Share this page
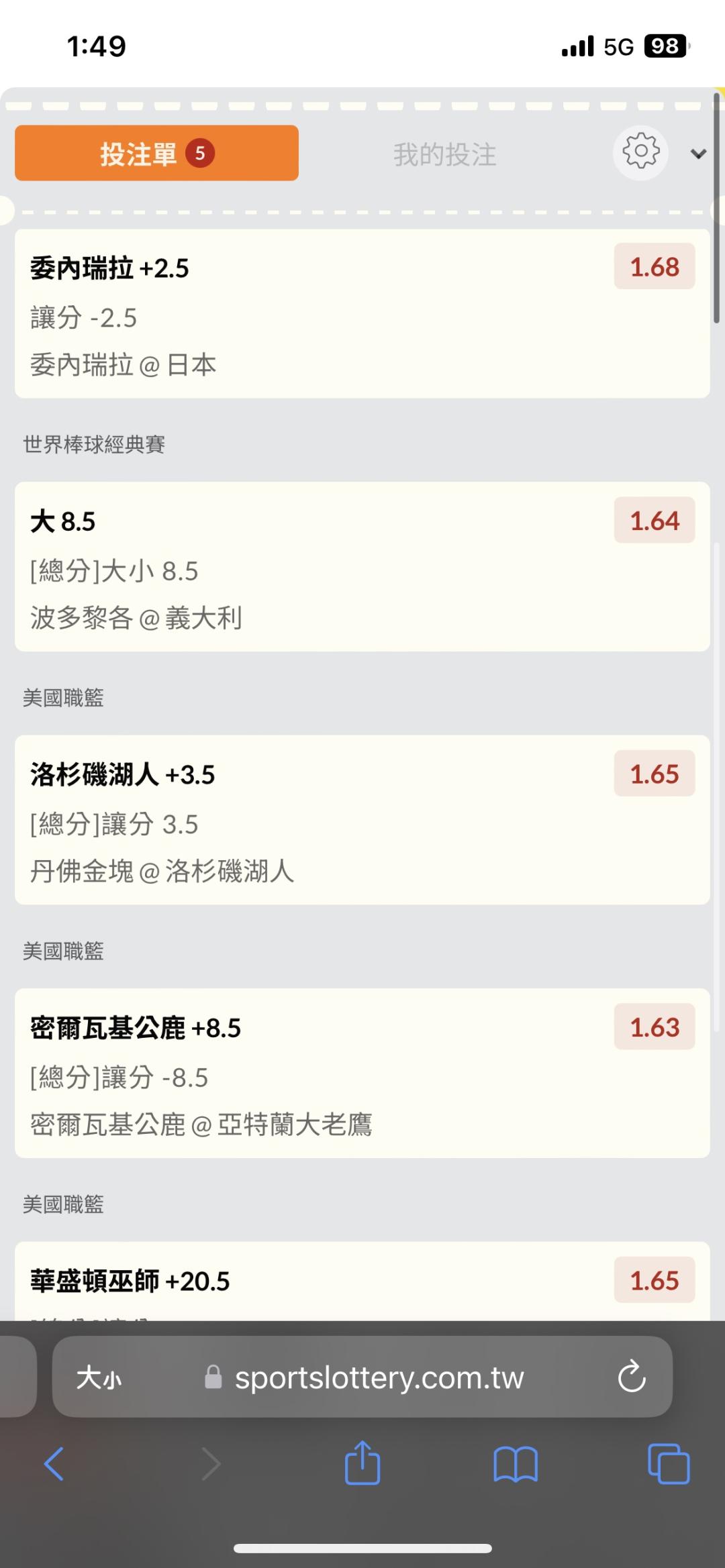The image size is (725, 1568). coord(362,1463)
